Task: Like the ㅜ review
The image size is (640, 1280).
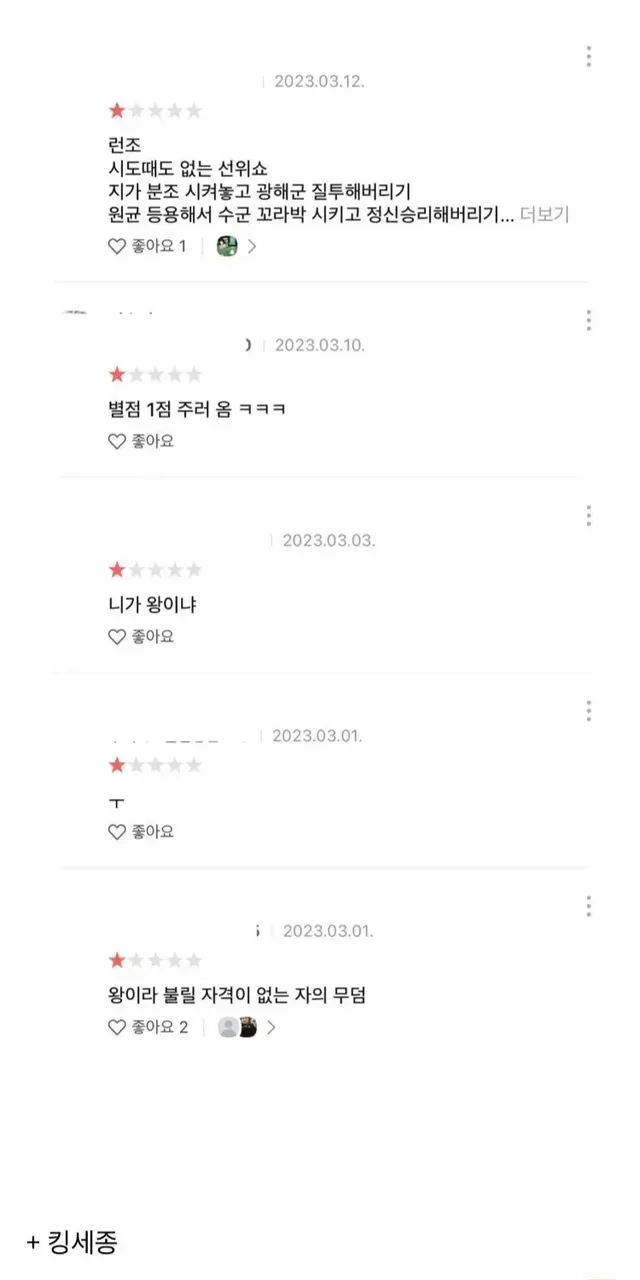Action: [118, 831]
